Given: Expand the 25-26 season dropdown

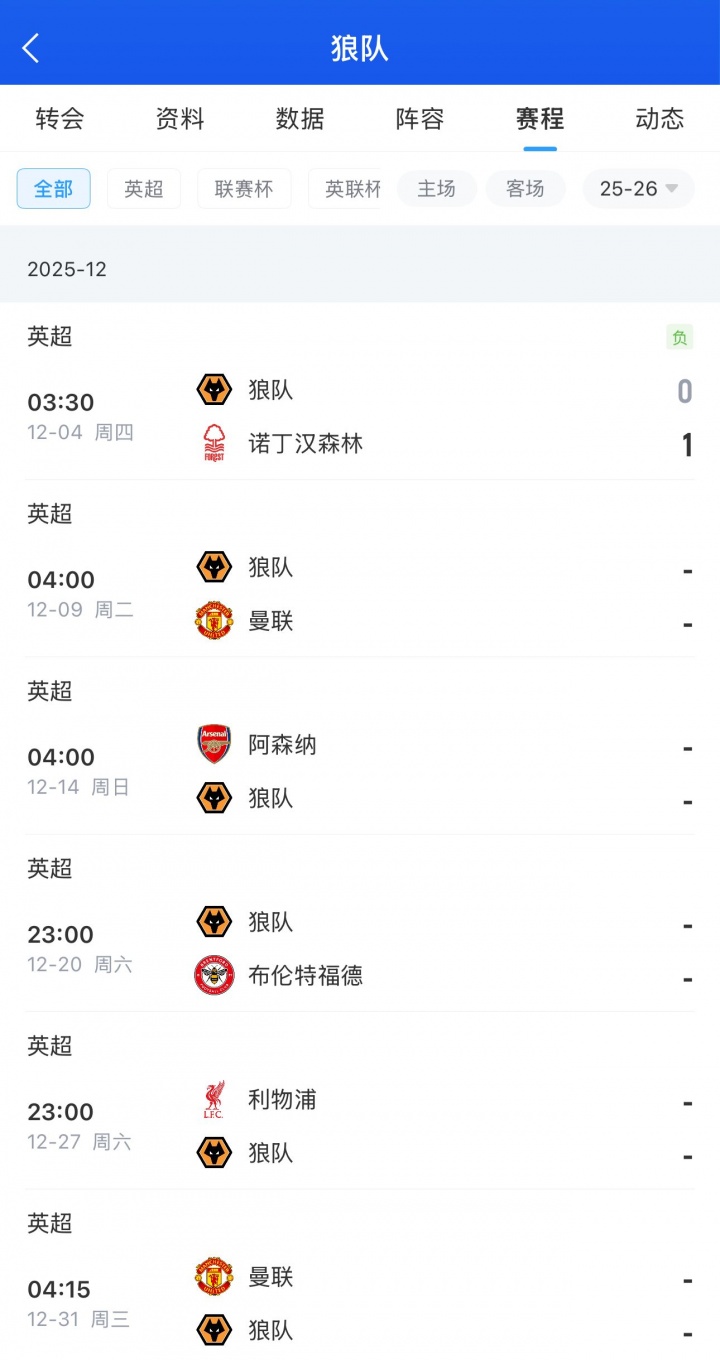Looking at the screenshot, I should pyautogui.click(x=638, y=188).
